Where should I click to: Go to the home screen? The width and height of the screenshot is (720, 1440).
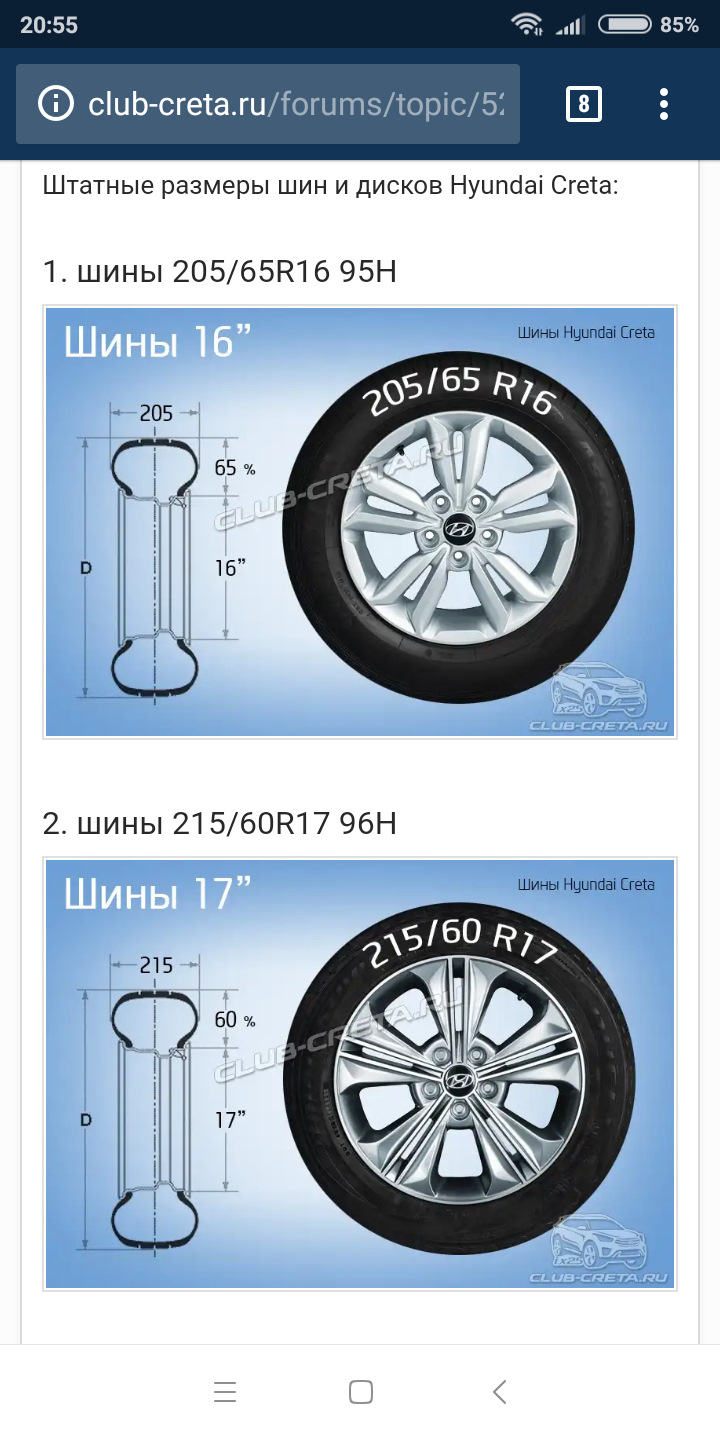360,1392
